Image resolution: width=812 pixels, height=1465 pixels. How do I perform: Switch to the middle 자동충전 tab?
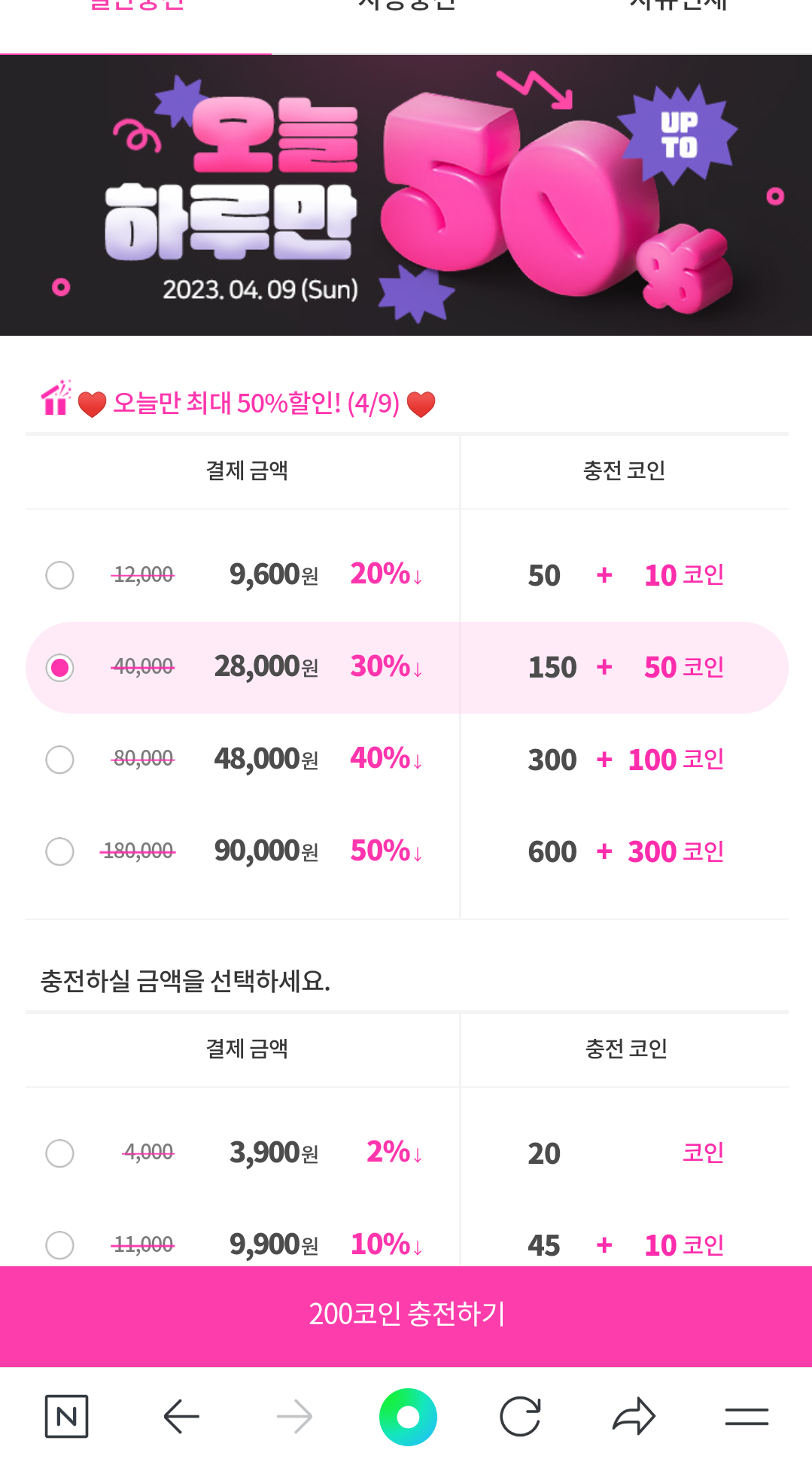click(406, 8)
